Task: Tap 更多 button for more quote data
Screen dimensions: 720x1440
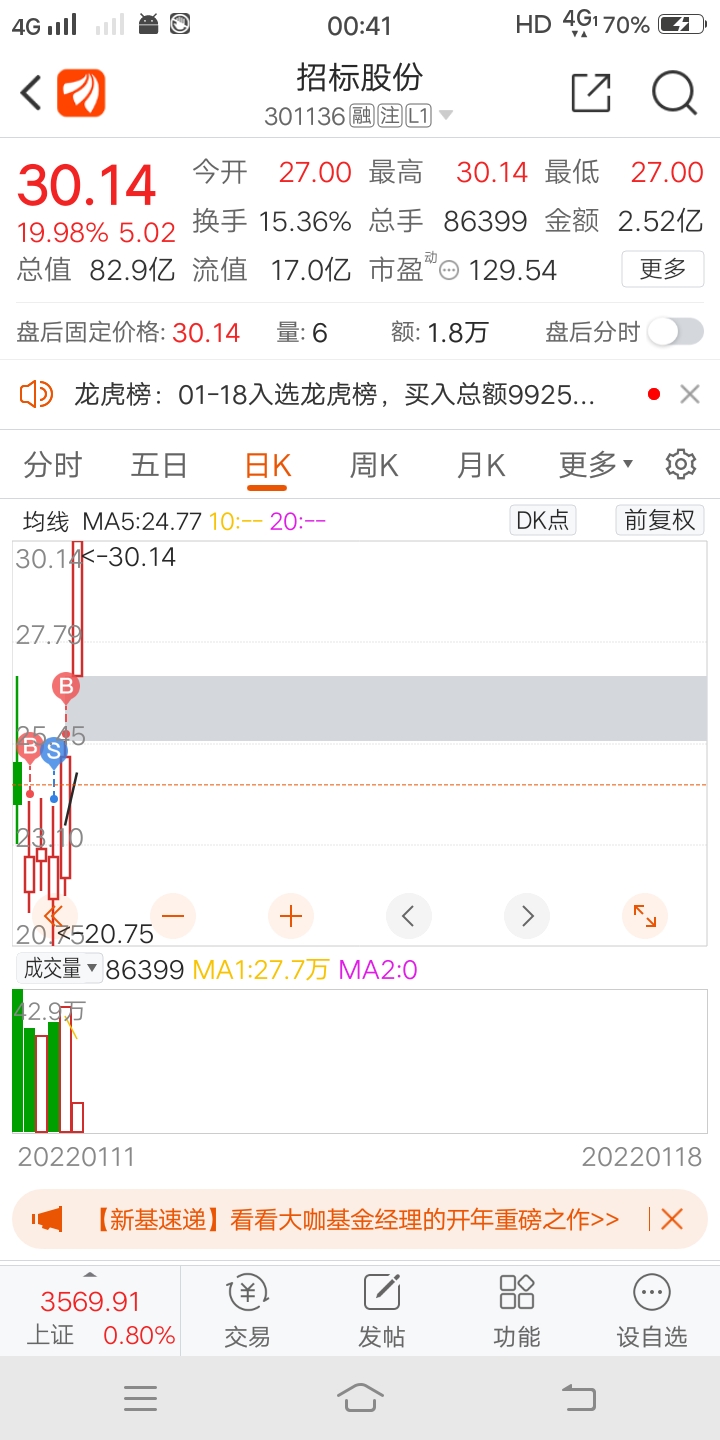Action: tap(662, 269)
